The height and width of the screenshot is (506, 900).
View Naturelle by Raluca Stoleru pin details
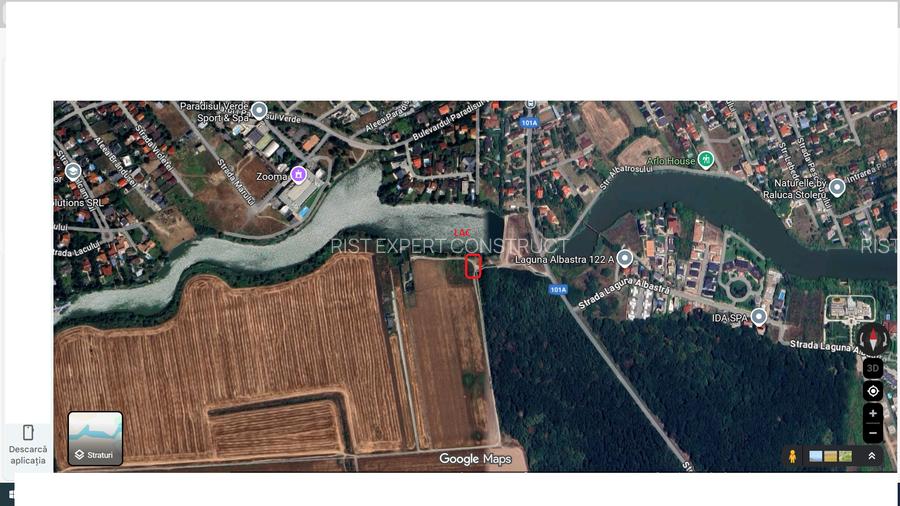(837, 186)
